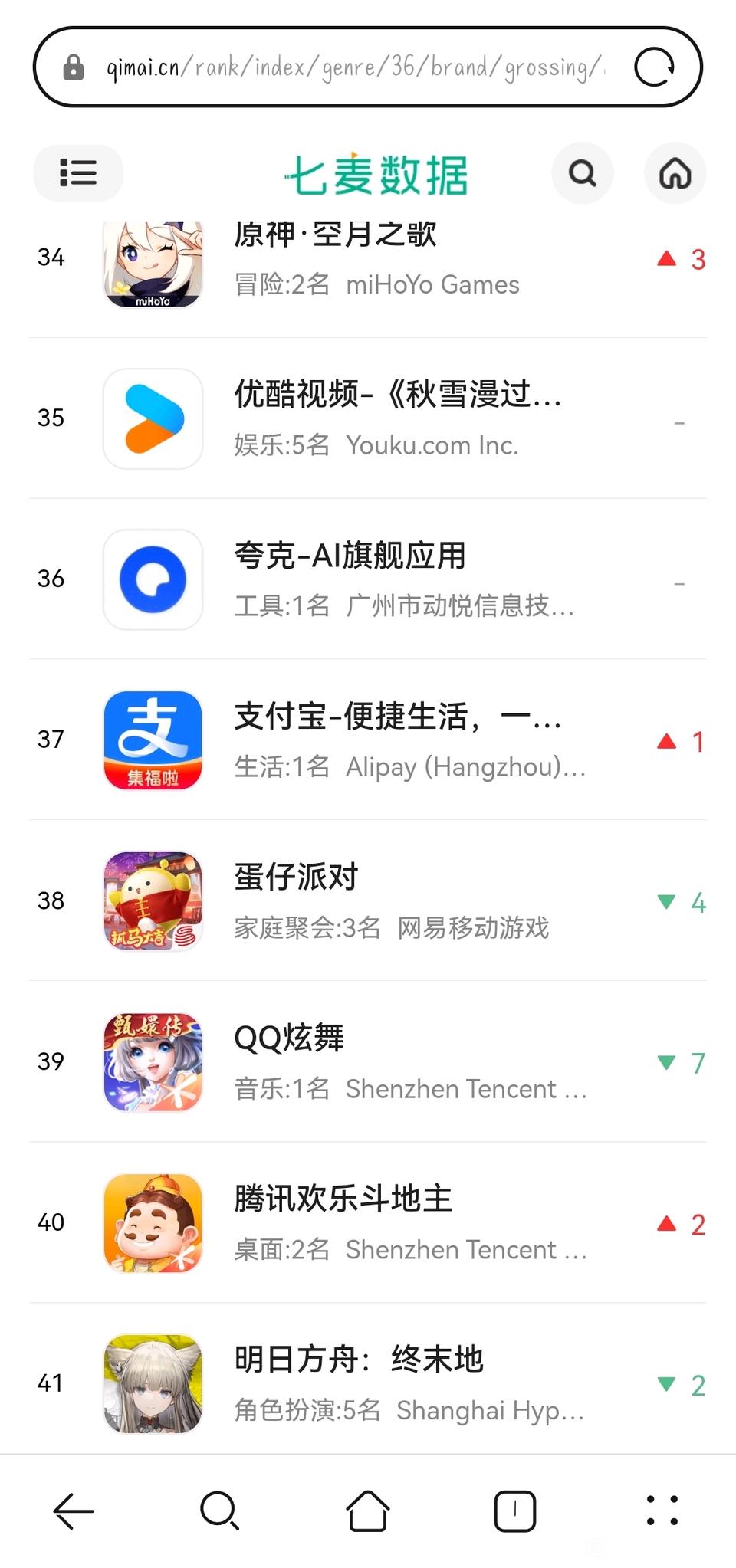Go back with browser back arrow

click(x=74, y=1511)
